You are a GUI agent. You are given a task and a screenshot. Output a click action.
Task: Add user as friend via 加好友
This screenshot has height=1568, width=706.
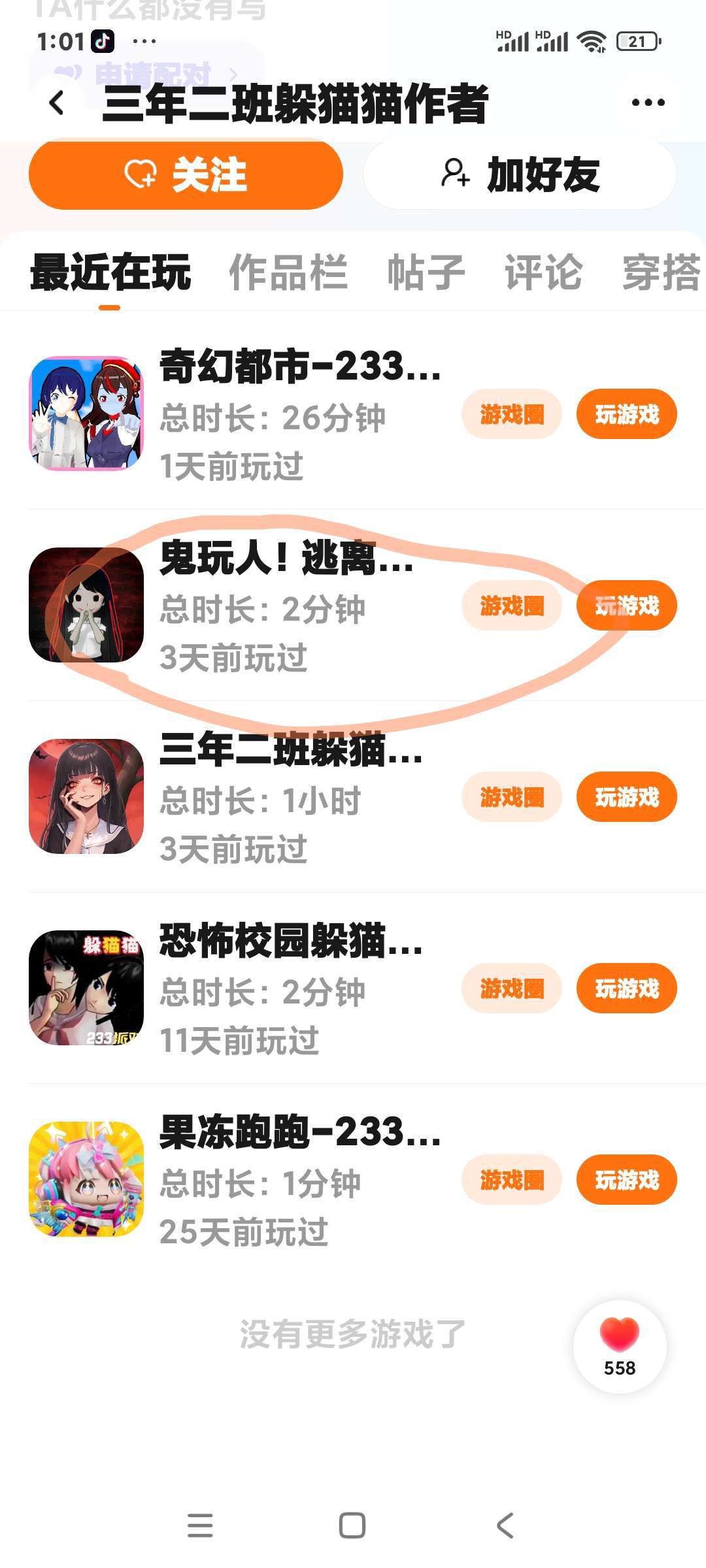pyautogui.click(x=520, y=174)
